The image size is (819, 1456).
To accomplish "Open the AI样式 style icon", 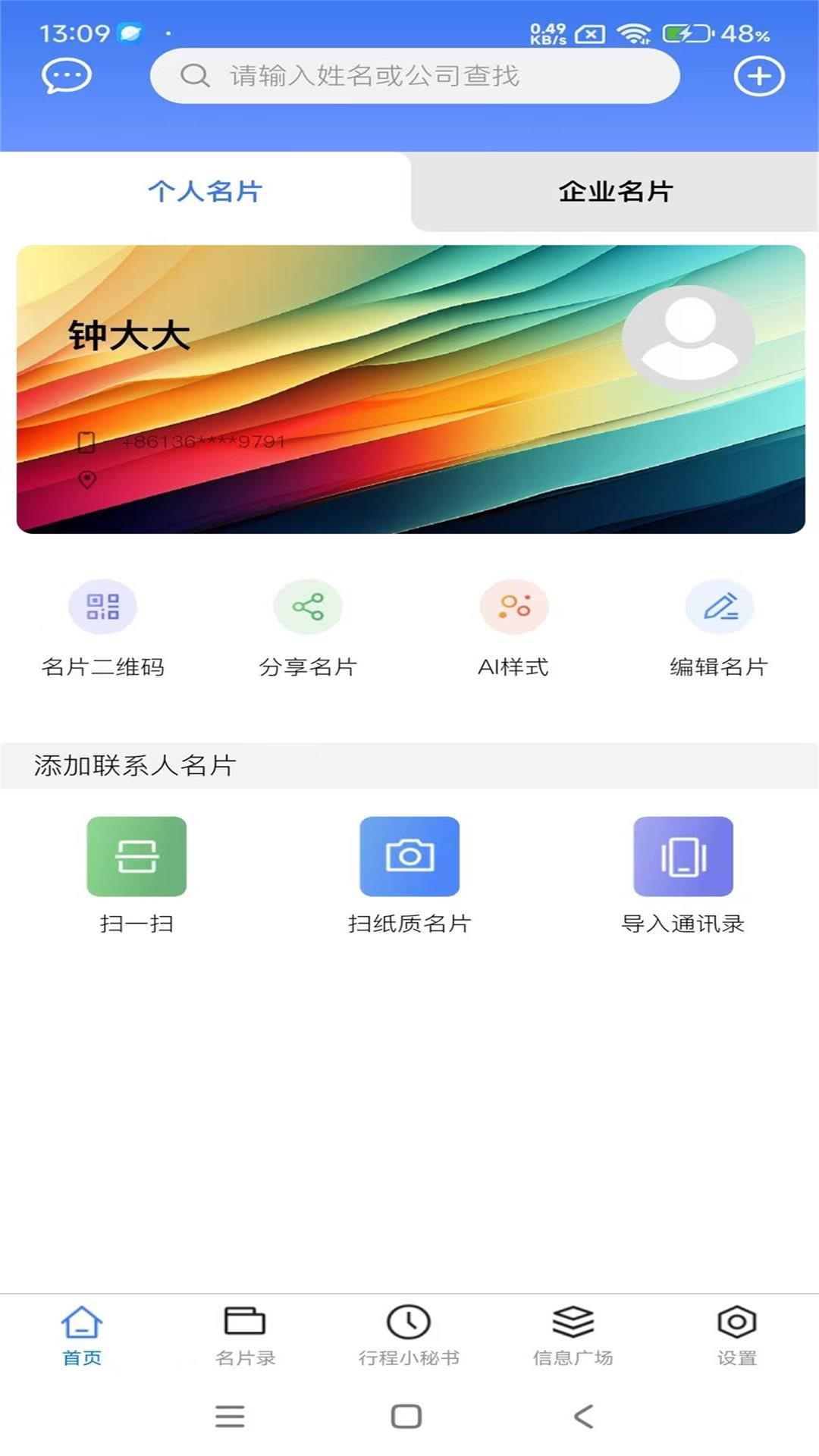I will [x=512, y=605].
